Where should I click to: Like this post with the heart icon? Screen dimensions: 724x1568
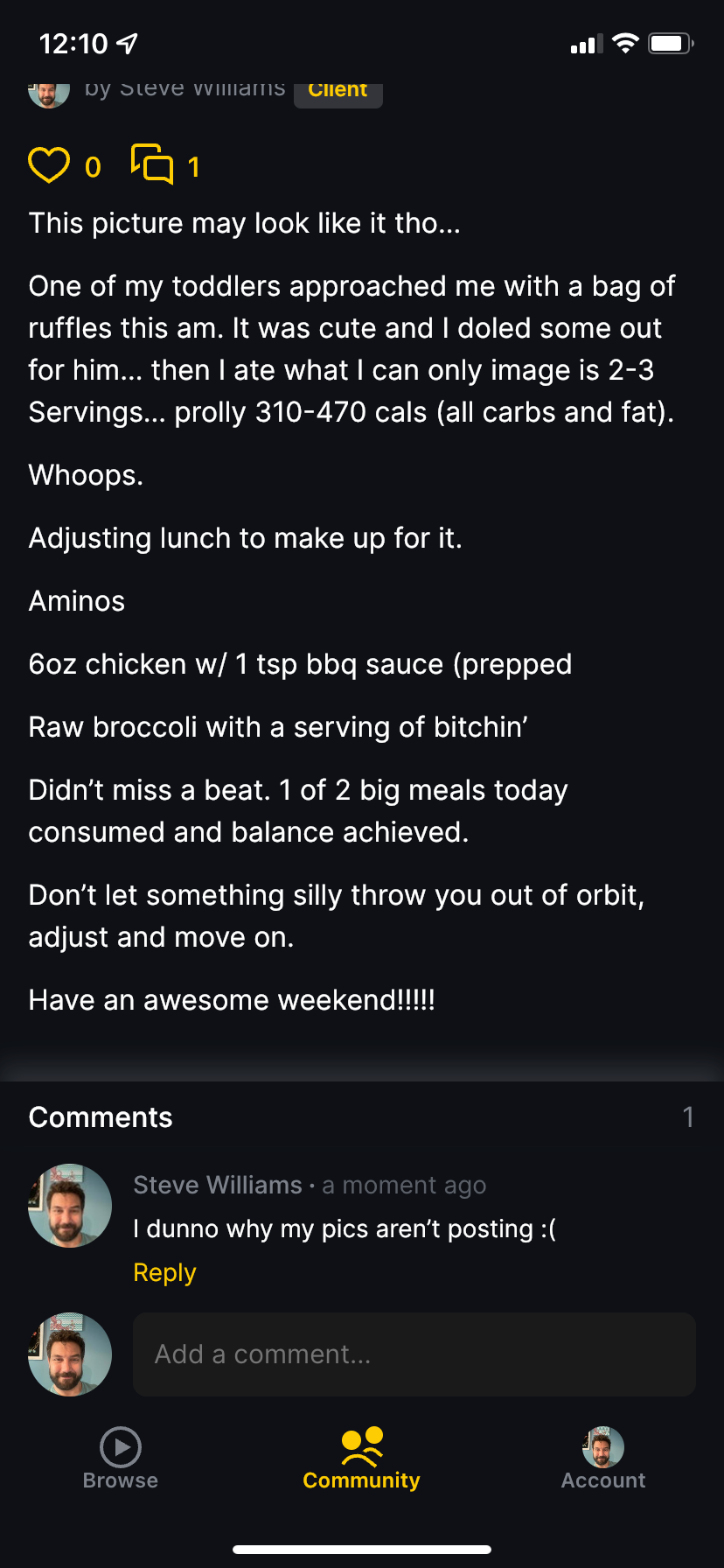(49, 165)
